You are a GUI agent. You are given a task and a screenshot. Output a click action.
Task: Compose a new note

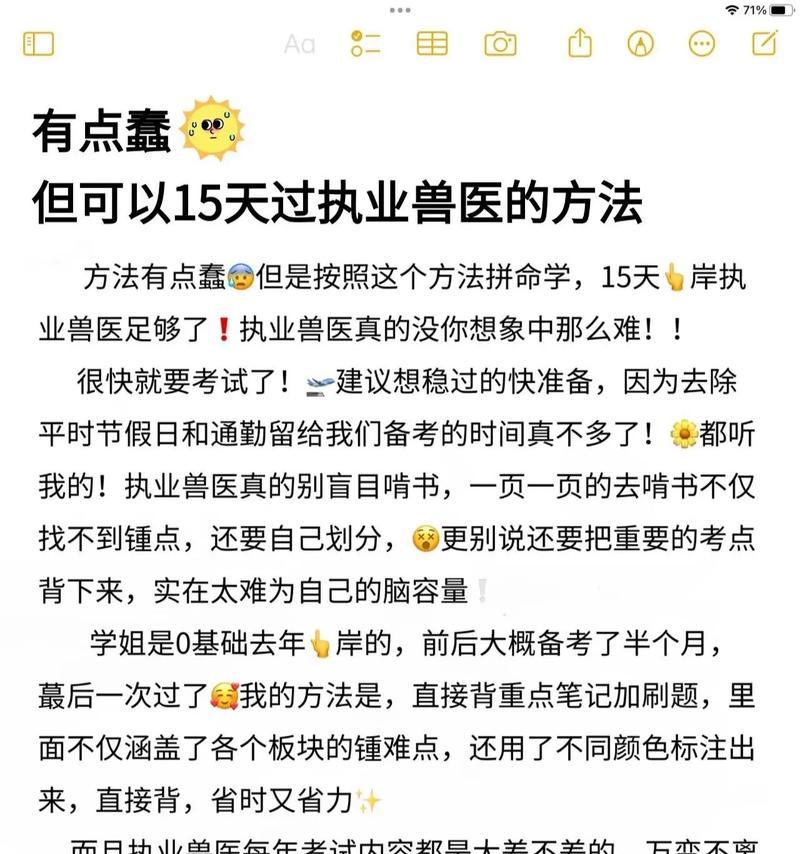click(764, 42)
